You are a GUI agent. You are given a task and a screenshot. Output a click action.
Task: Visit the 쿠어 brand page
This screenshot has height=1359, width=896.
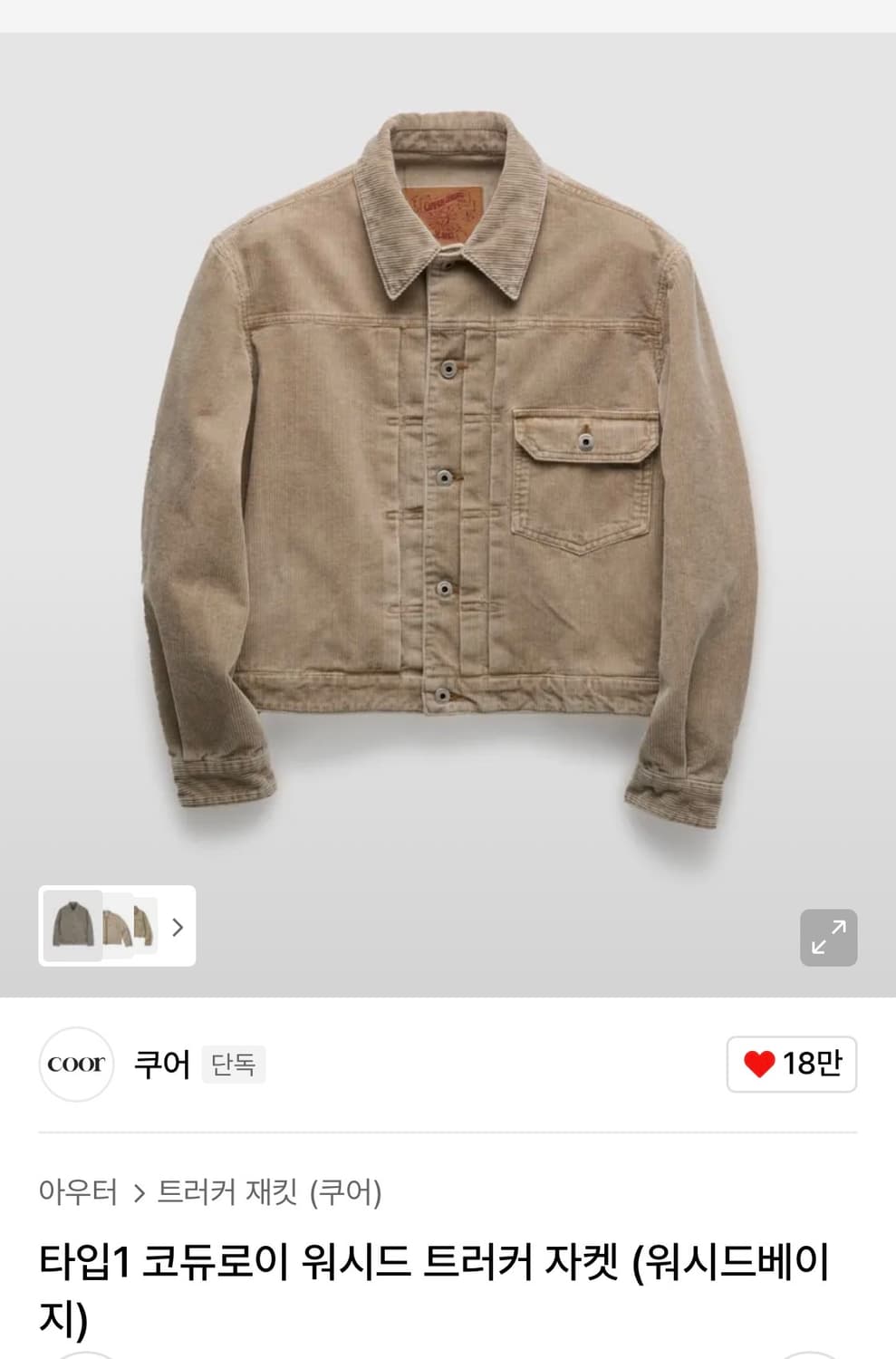[160, 1065]
